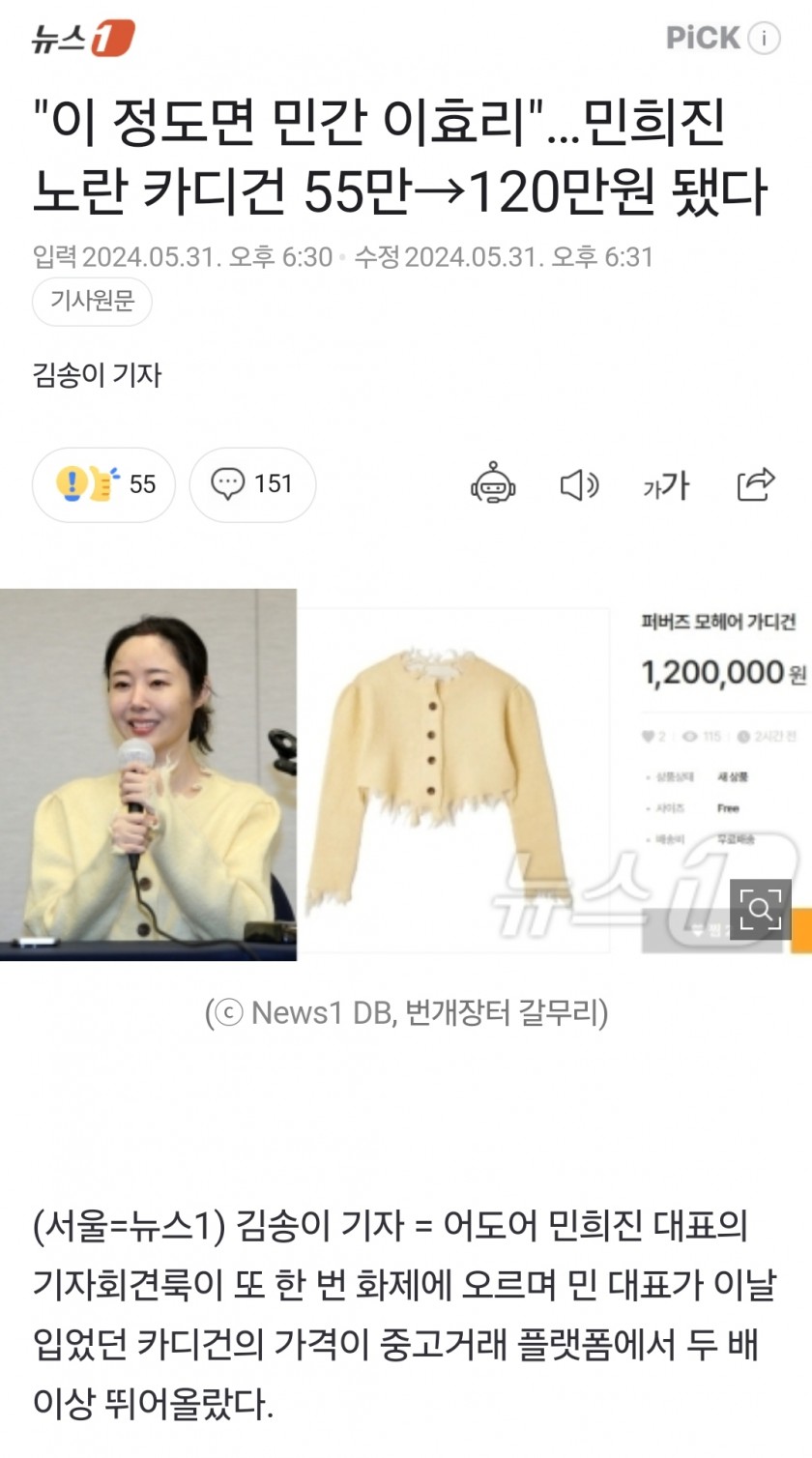Open the 뉴스1 publisher page
This screenshot has height=1458, width=812.
coord(82,39)
